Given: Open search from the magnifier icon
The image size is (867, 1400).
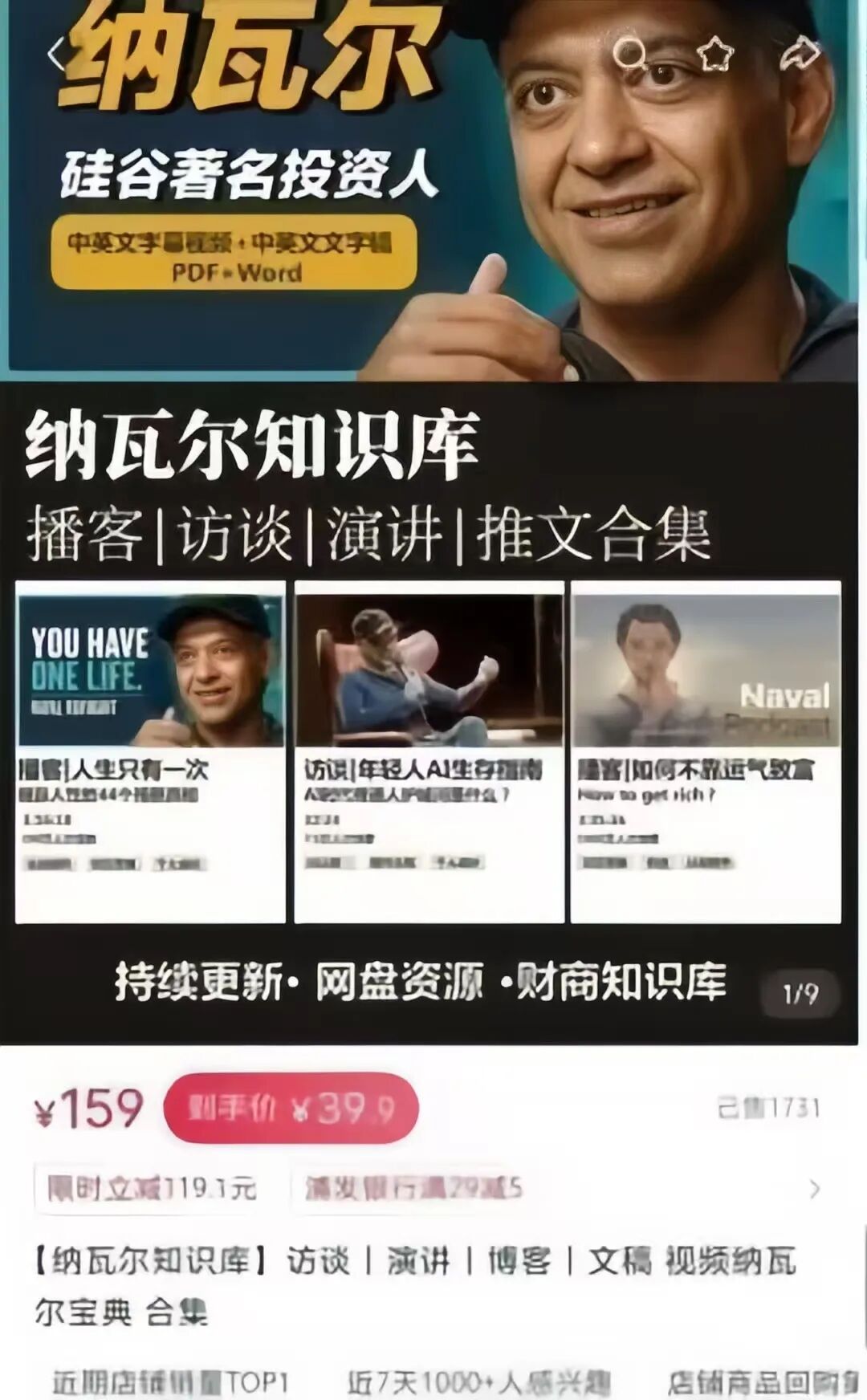Looking at the screenshot, I should click(631, 55).
